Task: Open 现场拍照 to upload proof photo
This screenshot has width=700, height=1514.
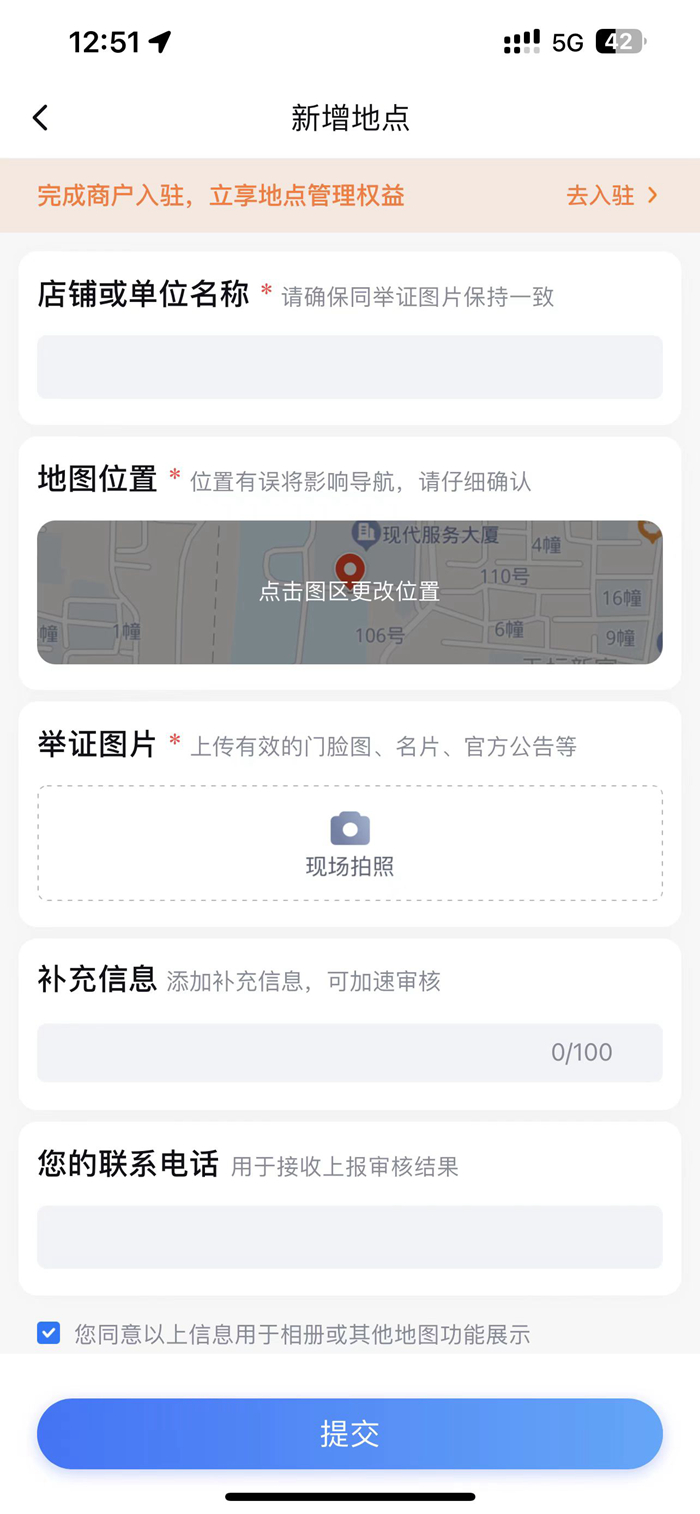Action: pyautogui.click(x=350, y=843)
